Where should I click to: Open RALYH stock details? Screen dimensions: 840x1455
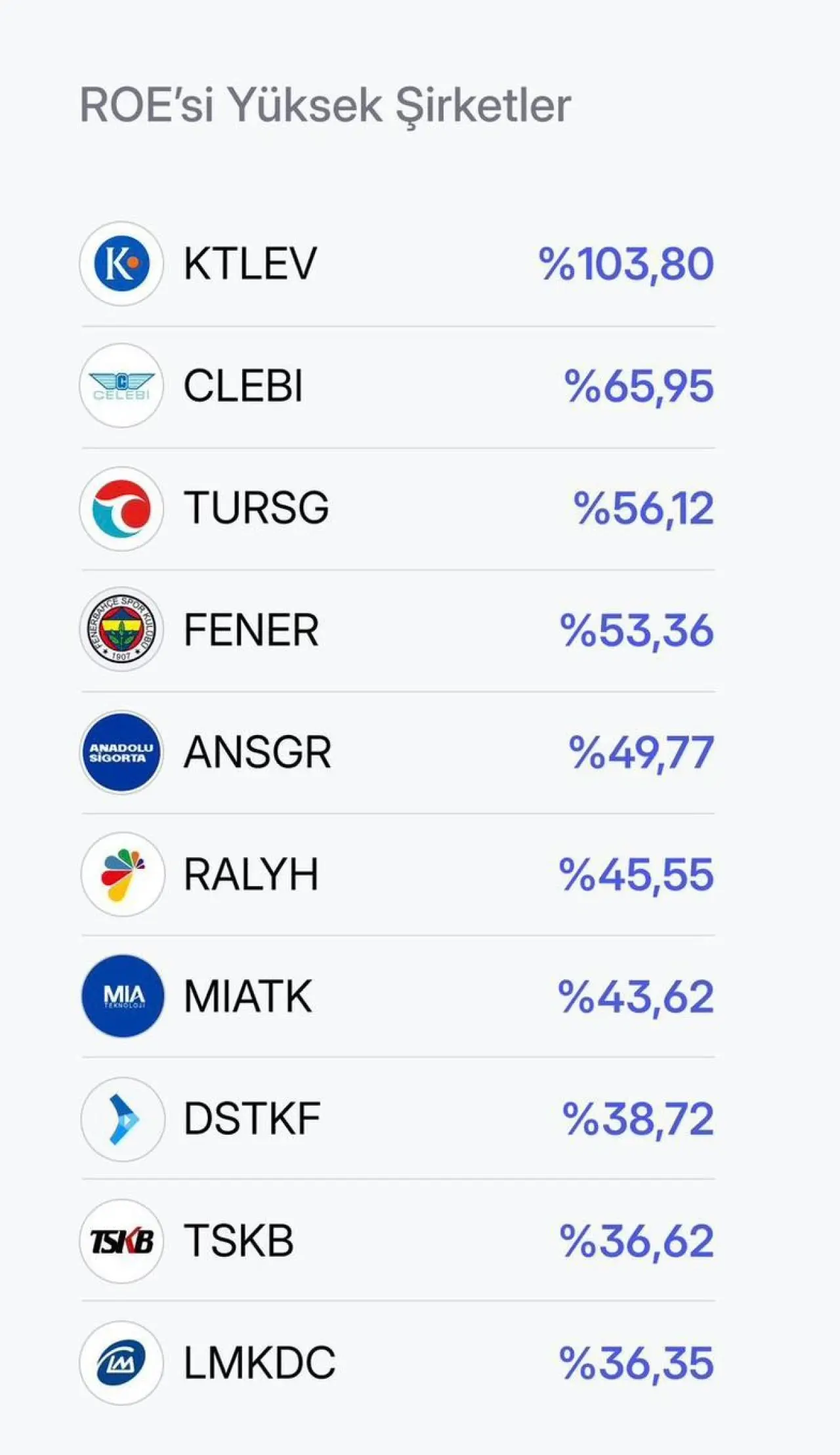point(251,874)
